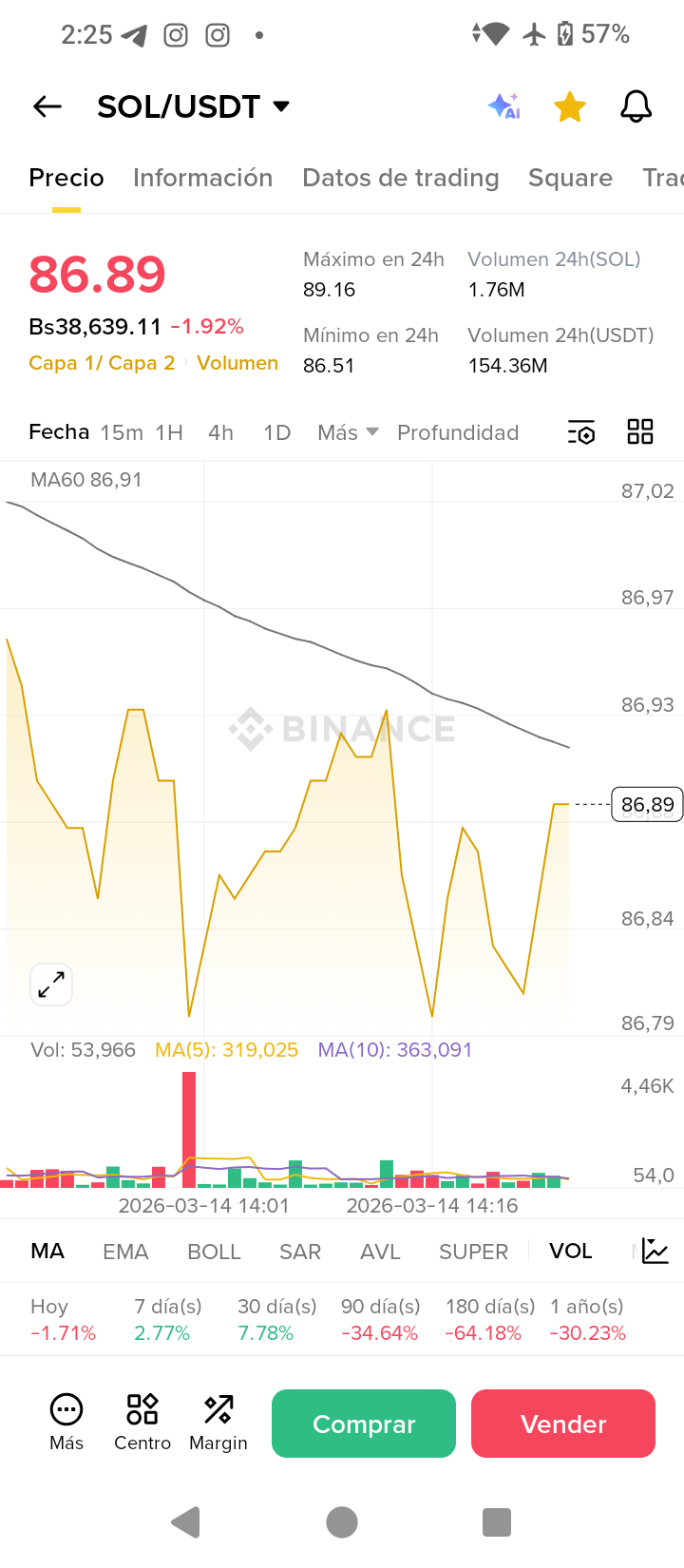This screenshot has height=1568, width=684.
Task: Select the BOLL indicator
Action: (214, 1252)
